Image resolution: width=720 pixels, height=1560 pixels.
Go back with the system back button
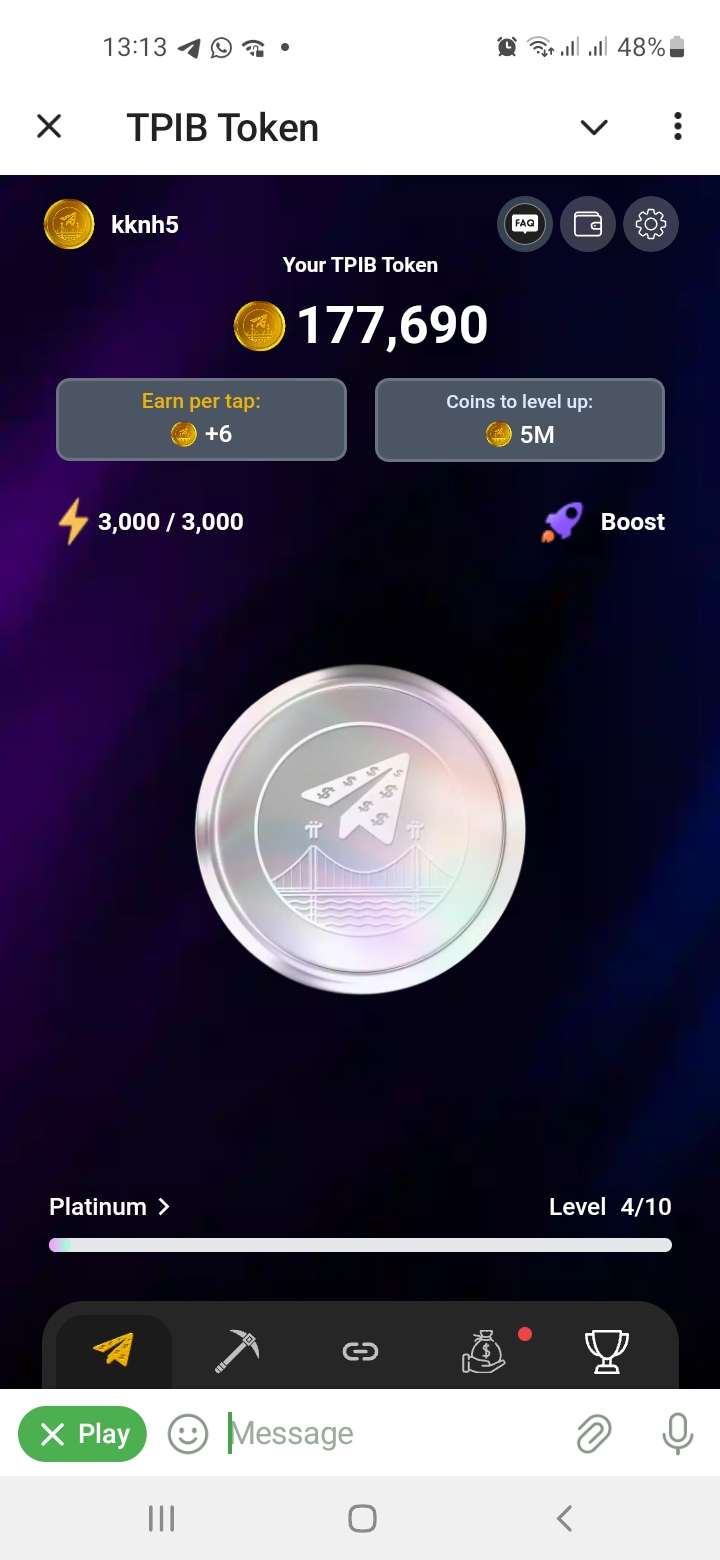[564, 1519]
